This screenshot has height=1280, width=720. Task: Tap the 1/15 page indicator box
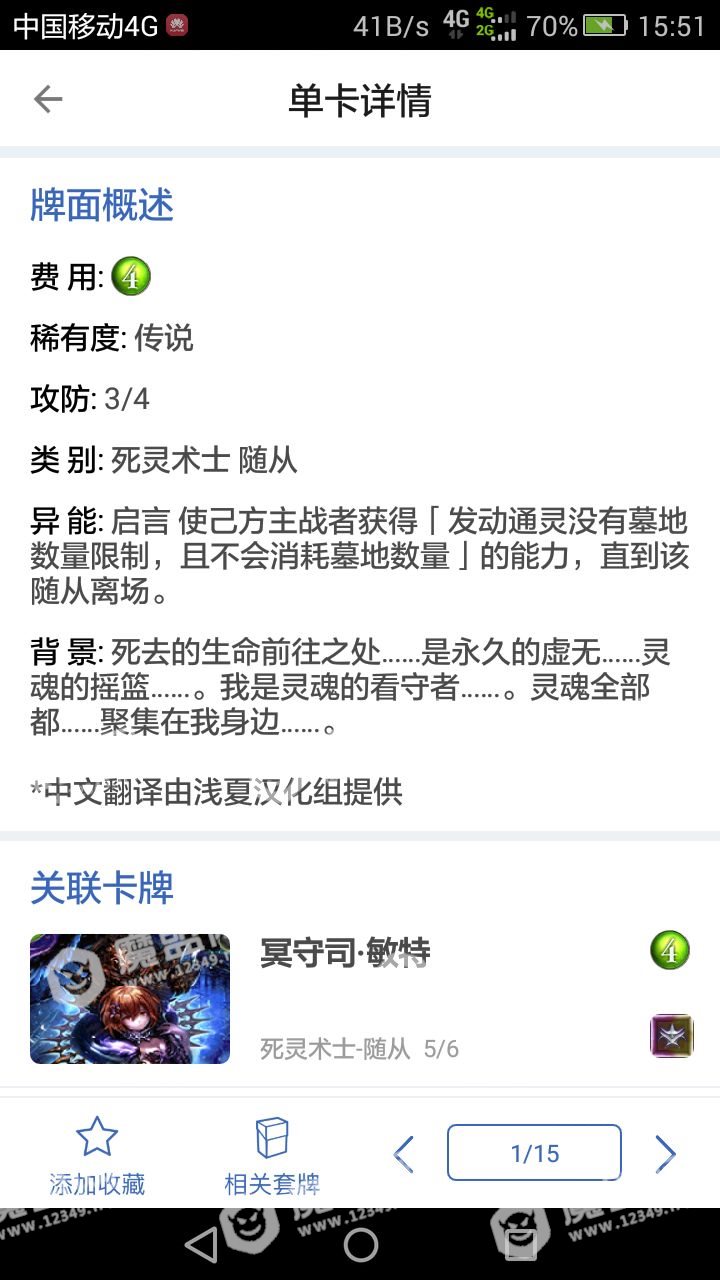coord(534,1153)
